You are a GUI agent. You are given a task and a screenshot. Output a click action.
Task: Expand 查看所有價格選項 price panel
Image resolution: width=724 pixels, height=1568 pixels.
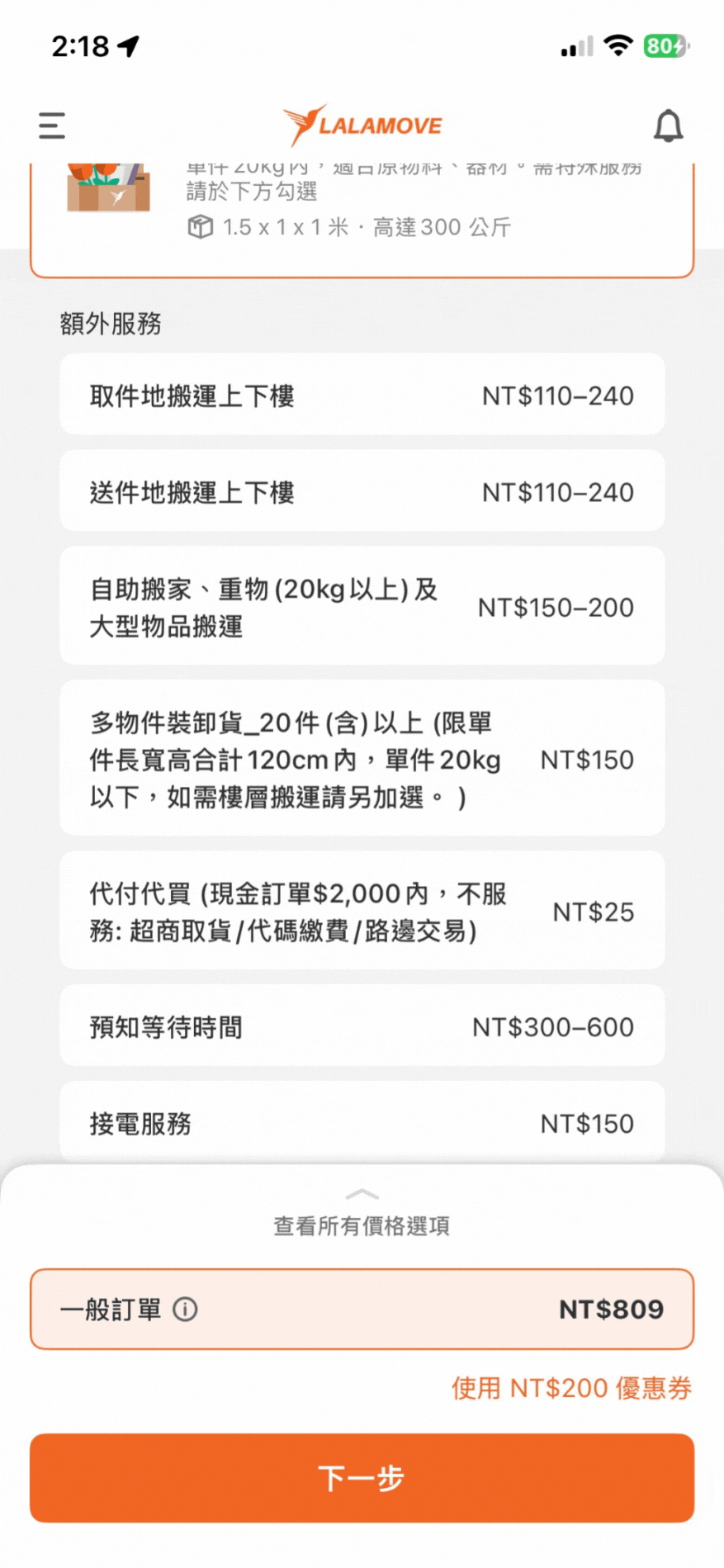pos(362,1226)
